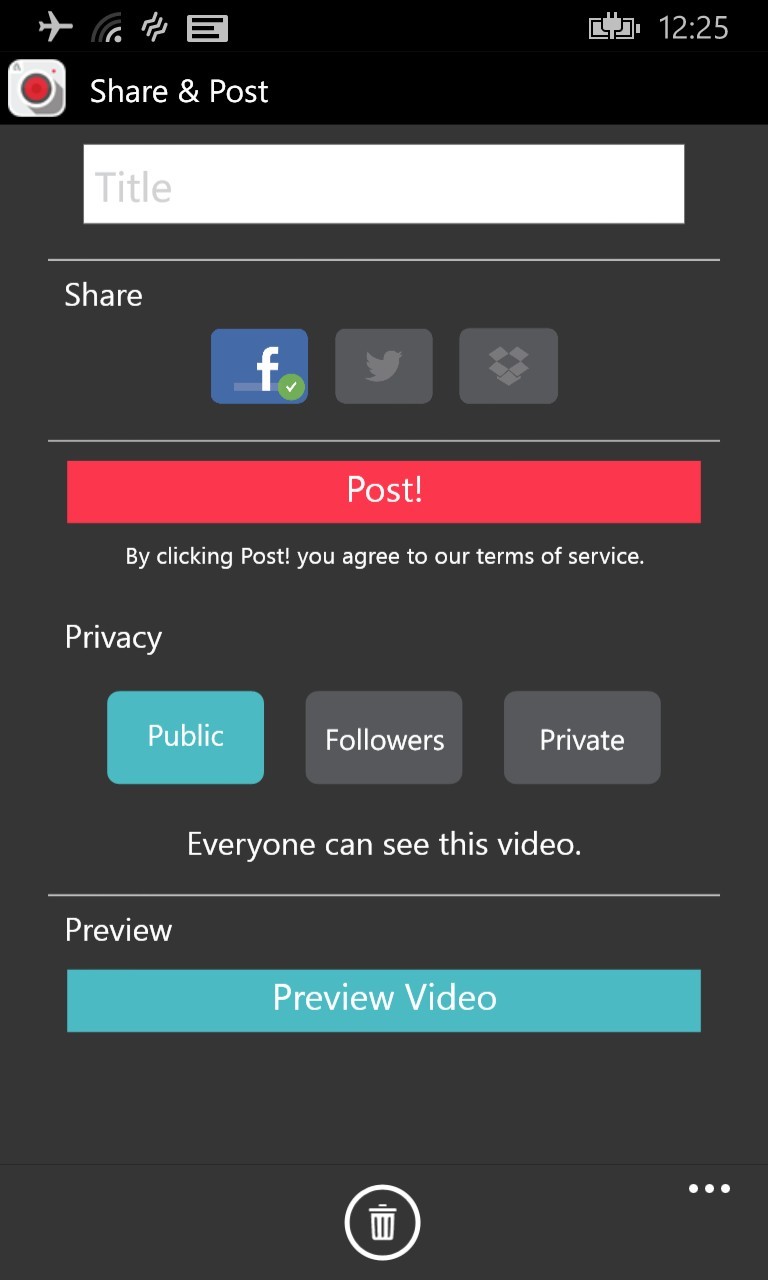Open the three-dot overflow menu

coord(709,1189)
